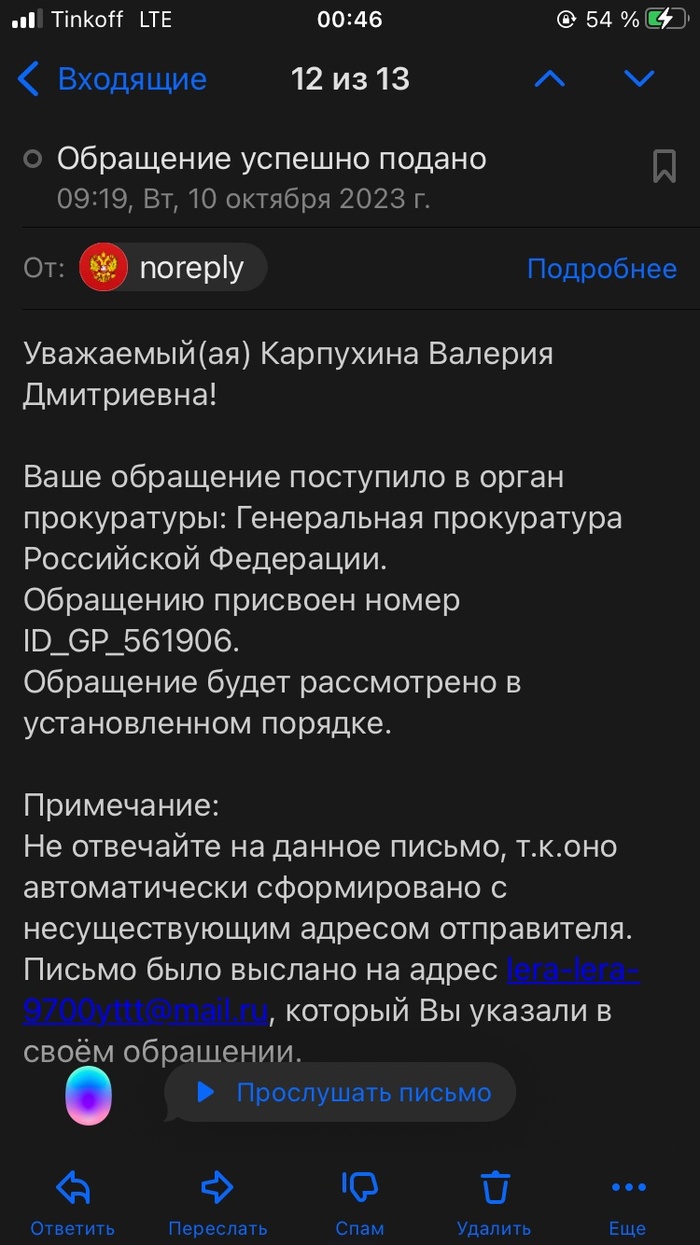Open the noreply sender chip
The width and height of the screenshot is (700, 1245).
click(x=173, y=268)
